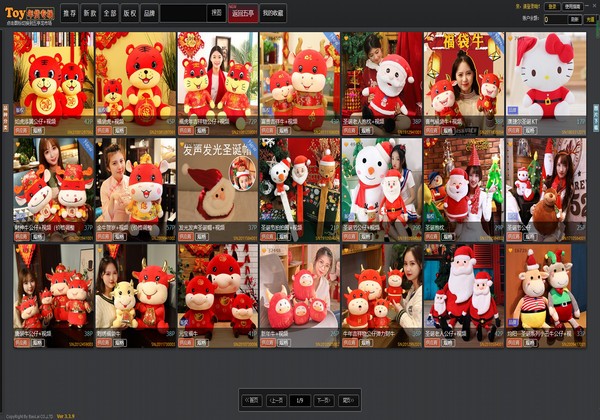This screenshot has height=420, width=600.
Task: Open the 推荐 (recommended) tab
Action: tap(69, 14)
